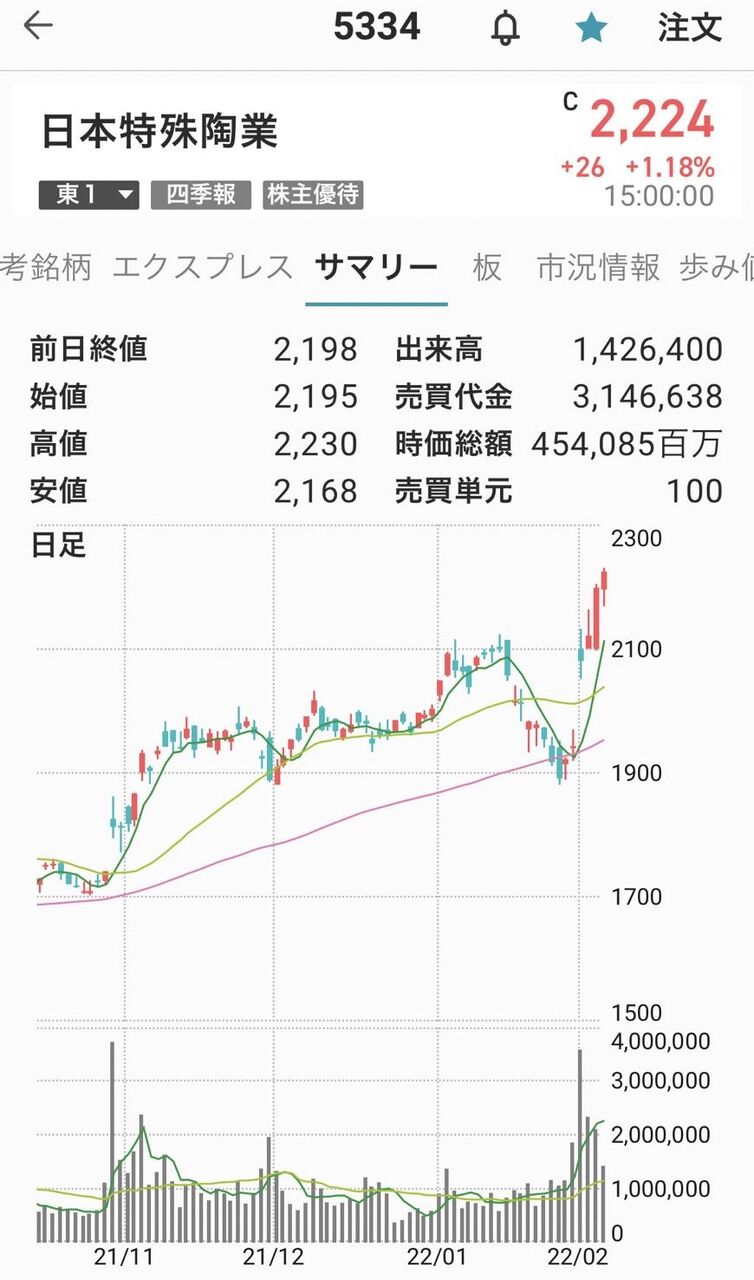View 株主優待 shareholder benefits

click(x=313, y=194)
